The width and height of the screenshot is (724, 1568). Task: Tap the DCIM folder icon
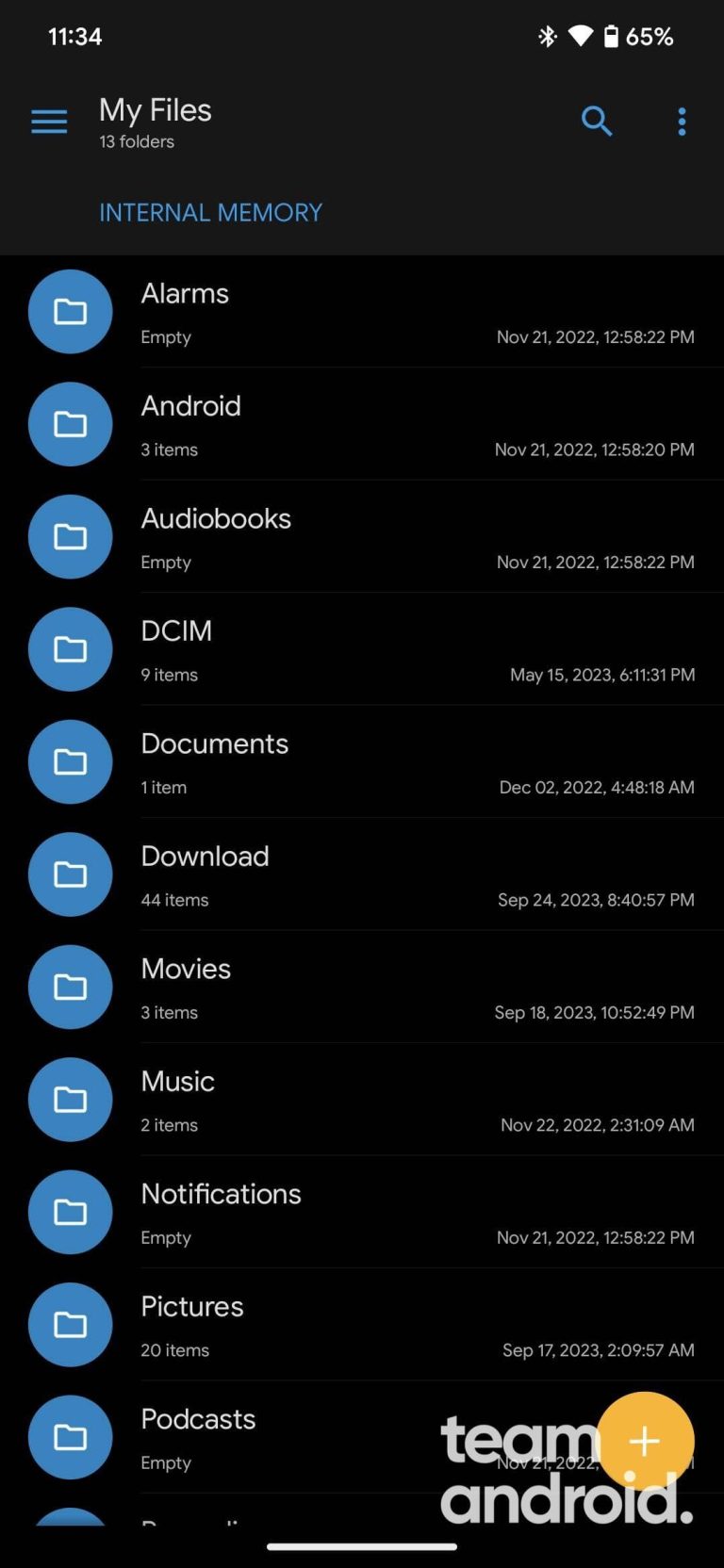[70, 648]
